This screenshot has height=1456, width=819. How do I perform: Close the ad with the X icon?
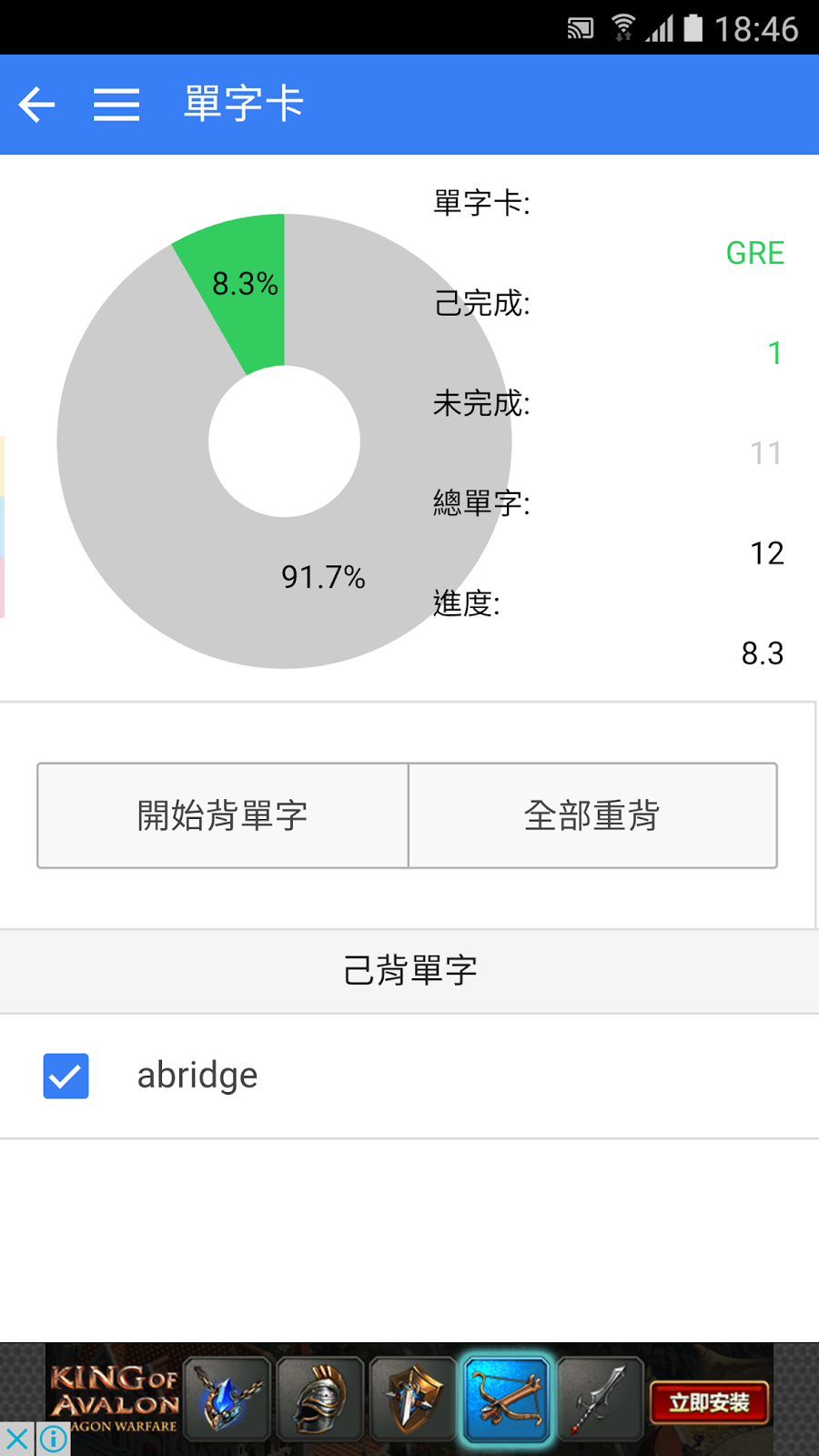point(16,1439)
